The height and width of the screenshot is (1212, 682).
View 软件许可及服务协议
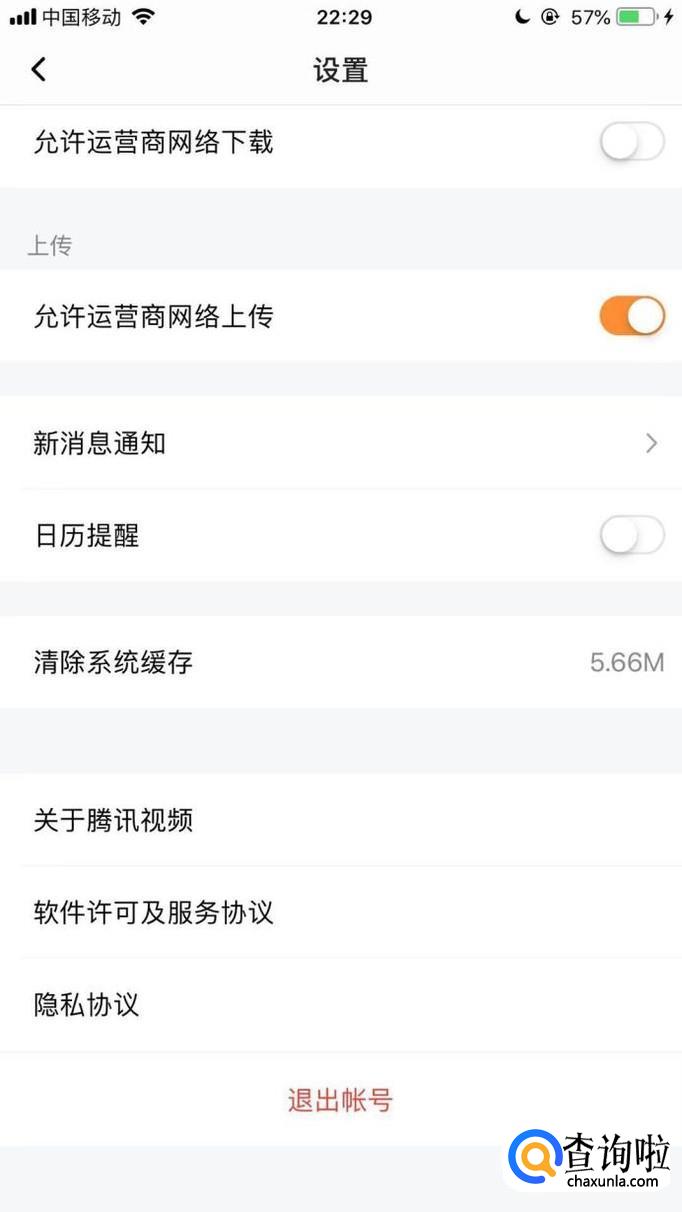tap(340, 913)
